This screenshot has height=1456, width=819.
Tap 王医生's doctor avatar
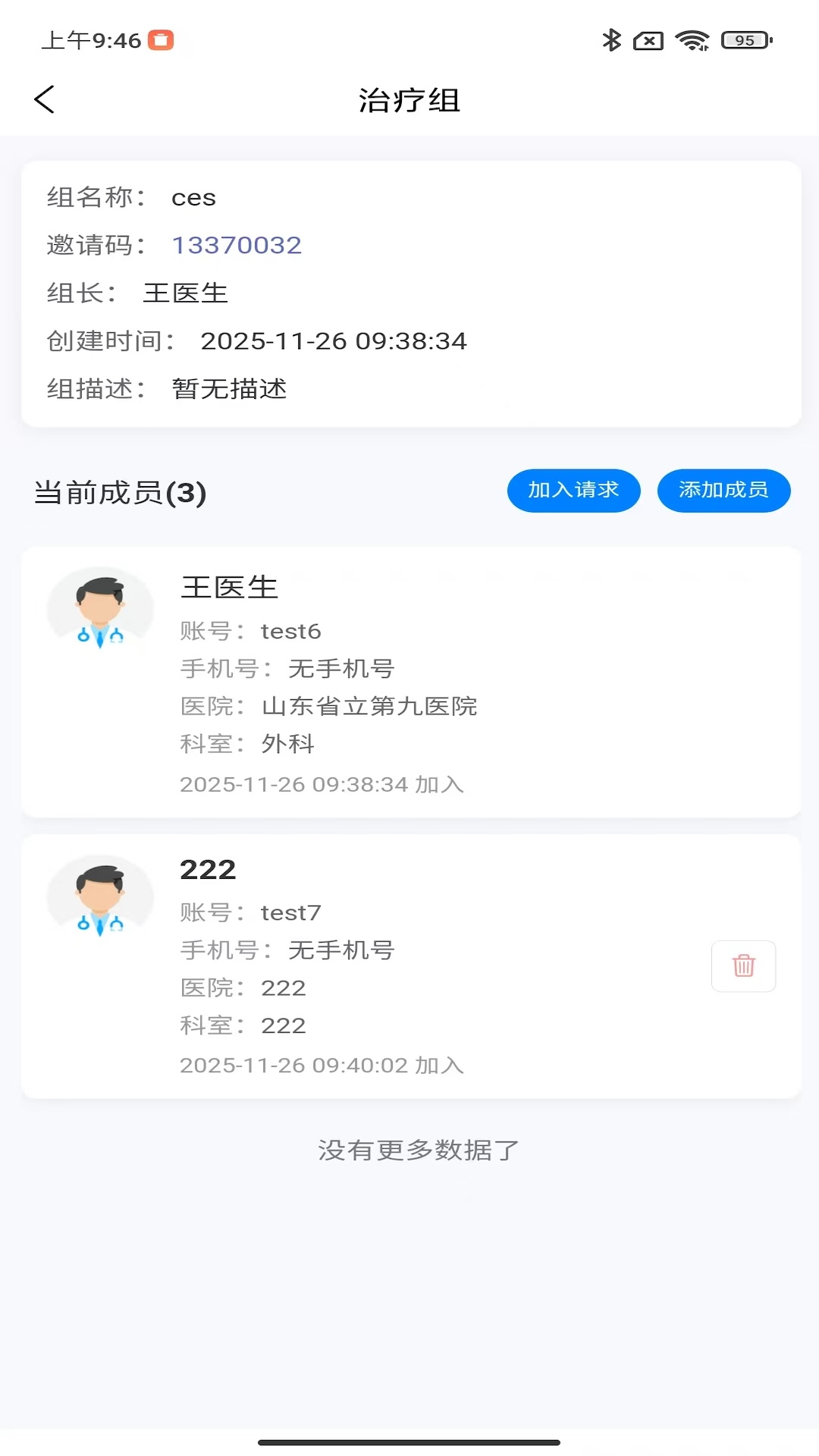pyautogui.click(x=100, y=608)
